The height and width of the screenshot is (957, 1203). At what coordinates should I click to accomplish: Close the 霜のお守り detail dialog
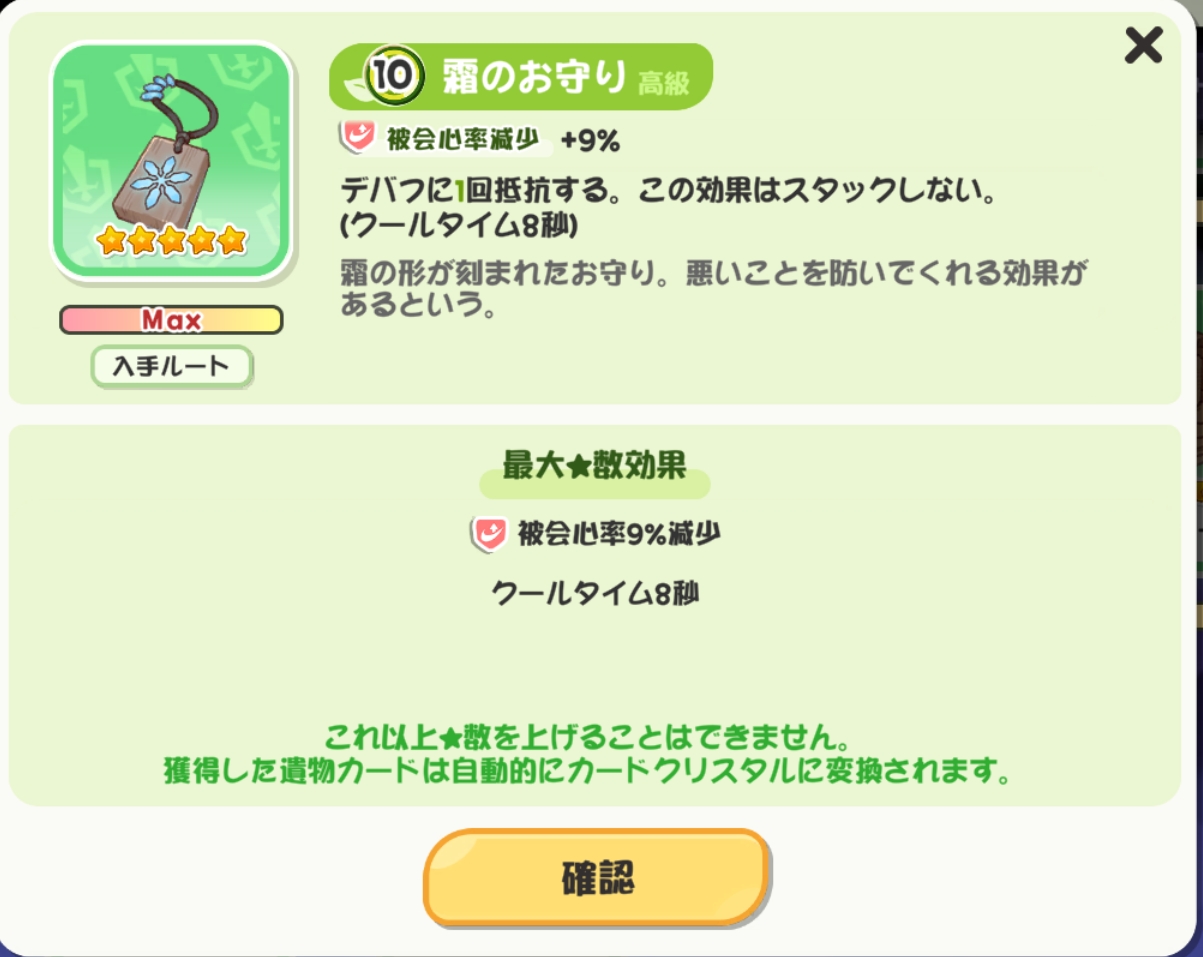(x=1143, y=46)
